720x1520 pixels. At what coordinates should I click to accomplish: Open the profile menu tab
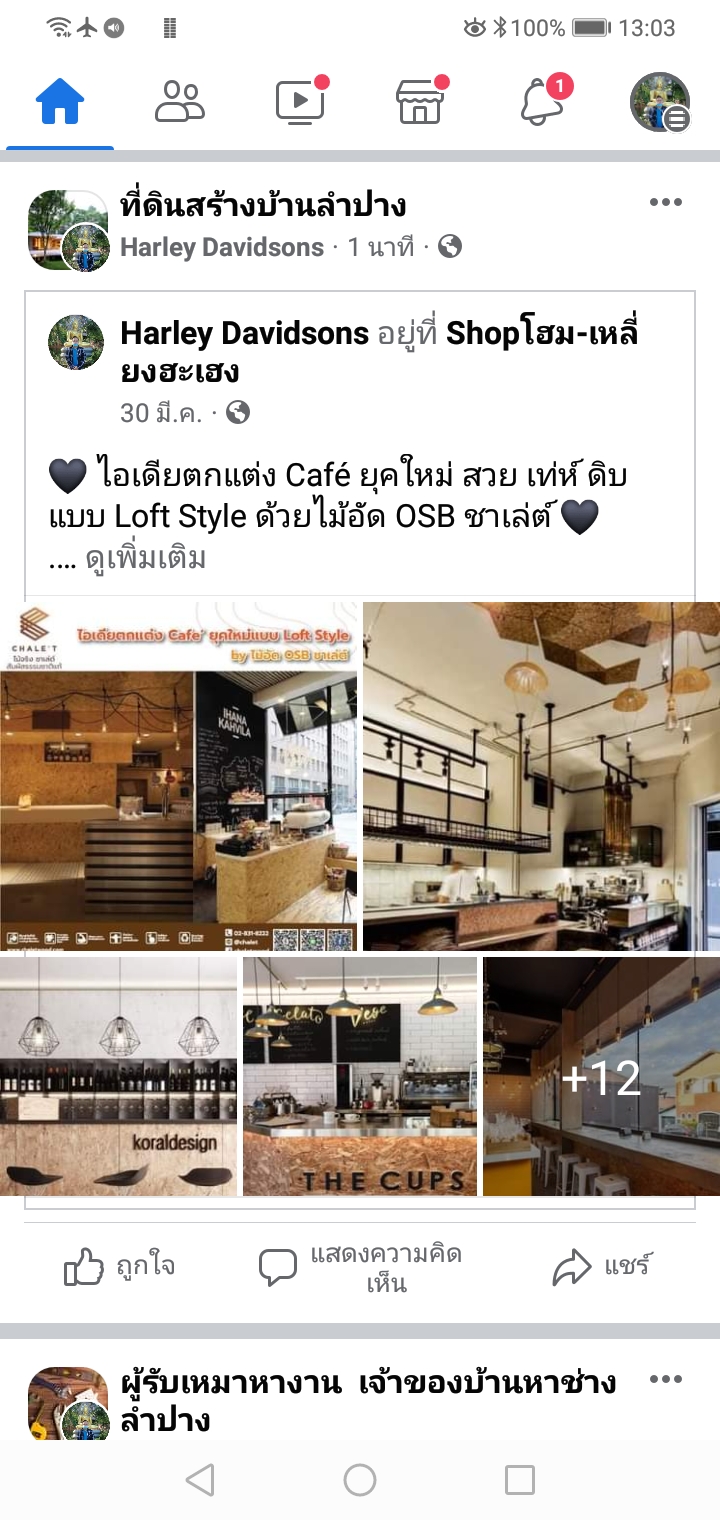(x=660, y=101)
